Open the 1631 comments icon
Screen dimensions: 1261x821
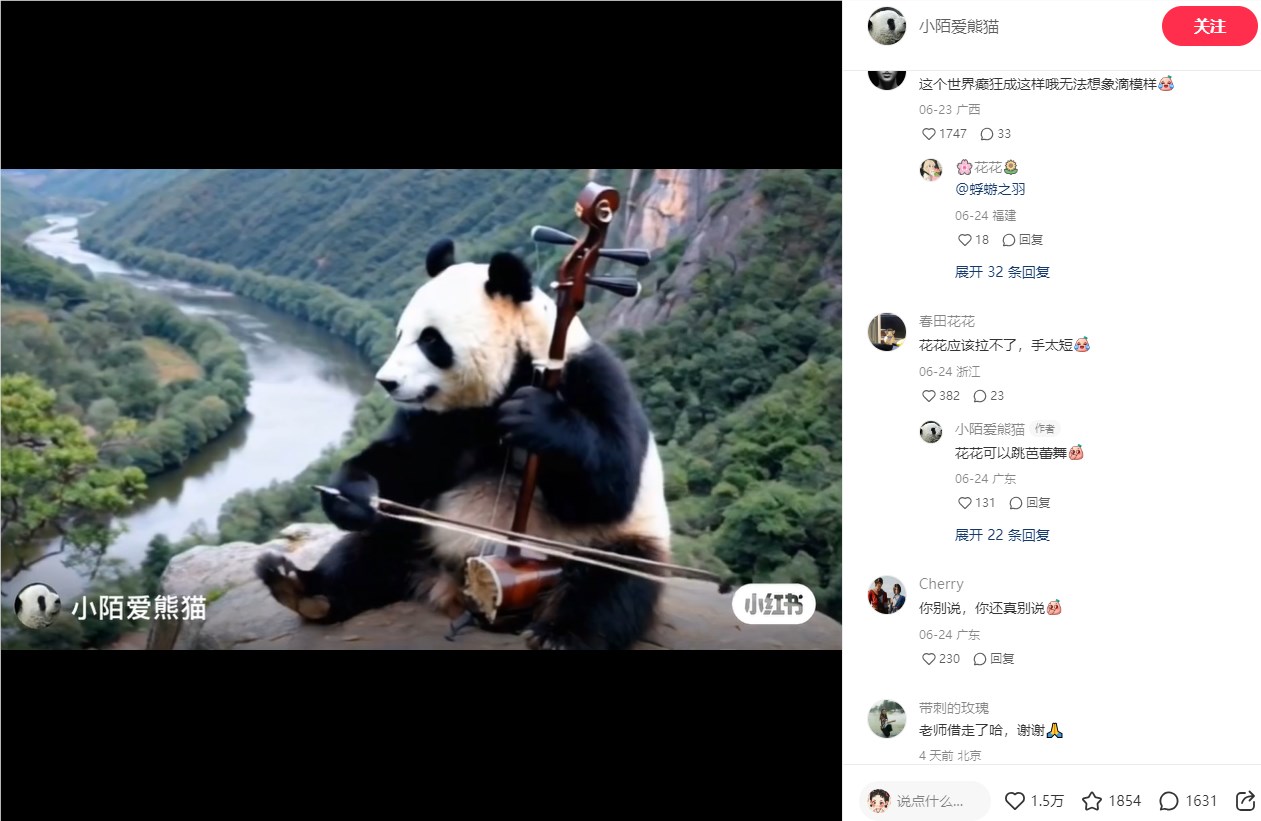1169,801
